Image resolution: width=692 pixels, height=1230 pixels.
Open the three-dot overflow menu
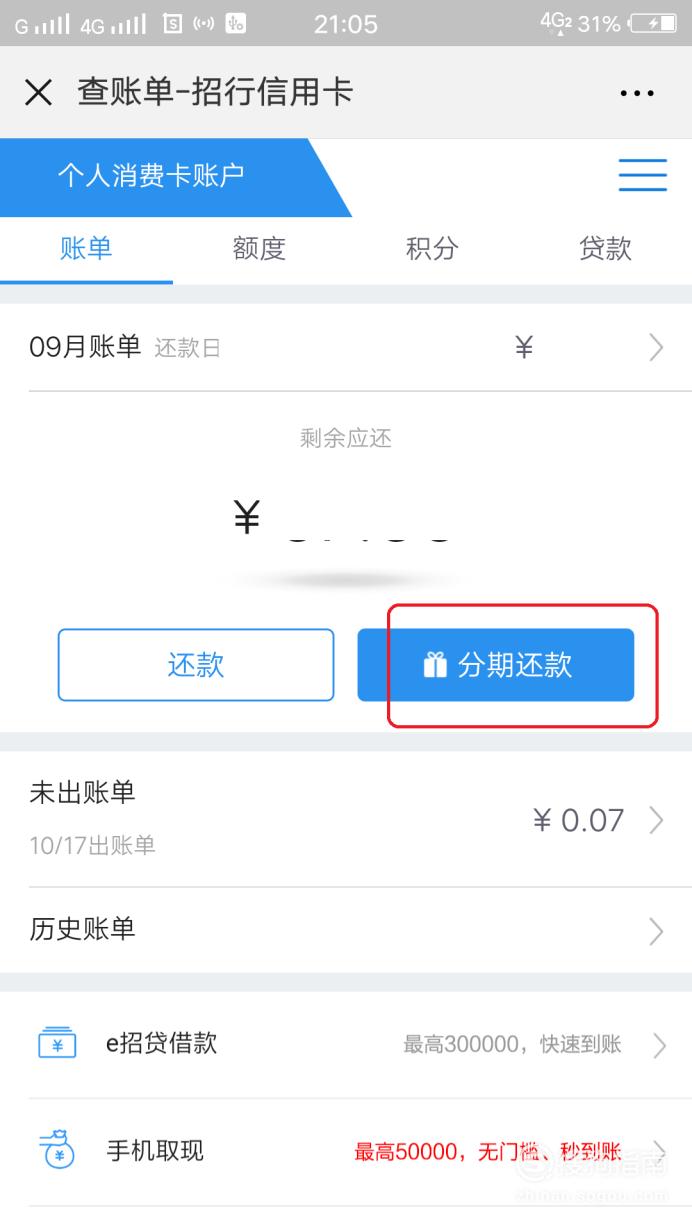(637, 93)
